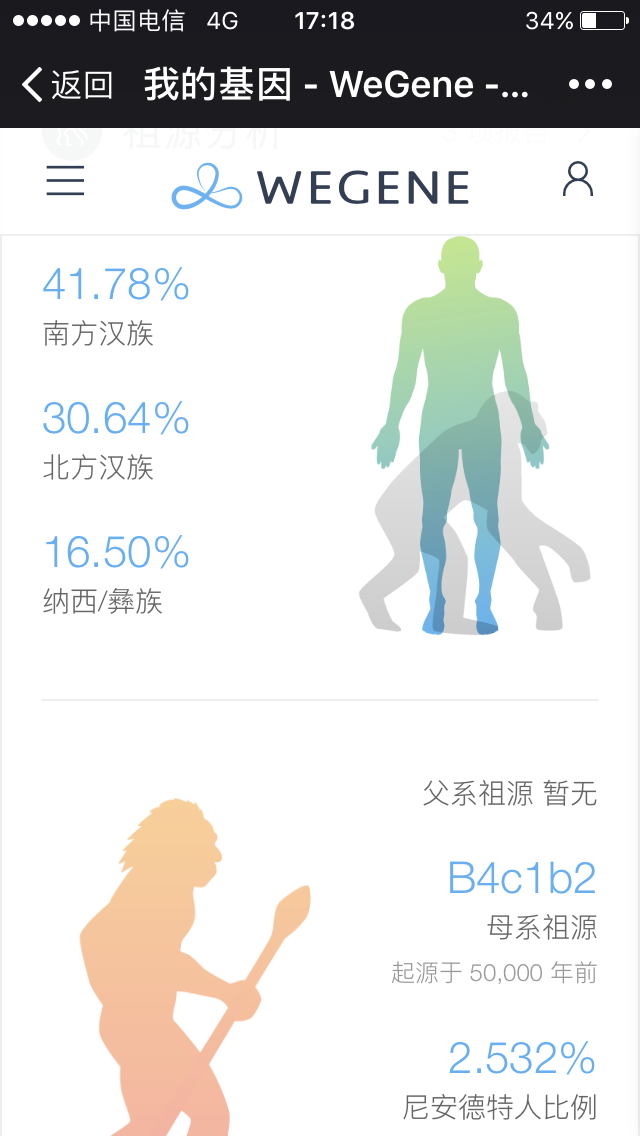Screen dimensions: 640x1136
Task: Tap the WeGene logo to go home
Action: coord(320,186)
